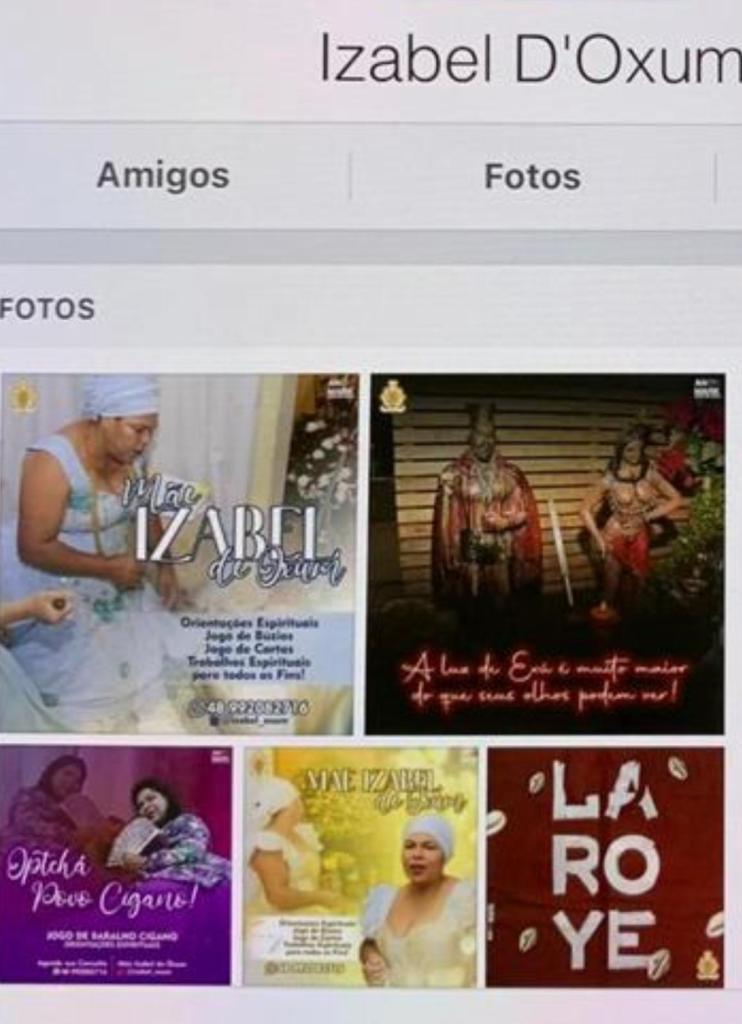Screen dimensions: 742x1024
Task: Open the Optchá Povo Cigano photo
Action: point(116,865)
